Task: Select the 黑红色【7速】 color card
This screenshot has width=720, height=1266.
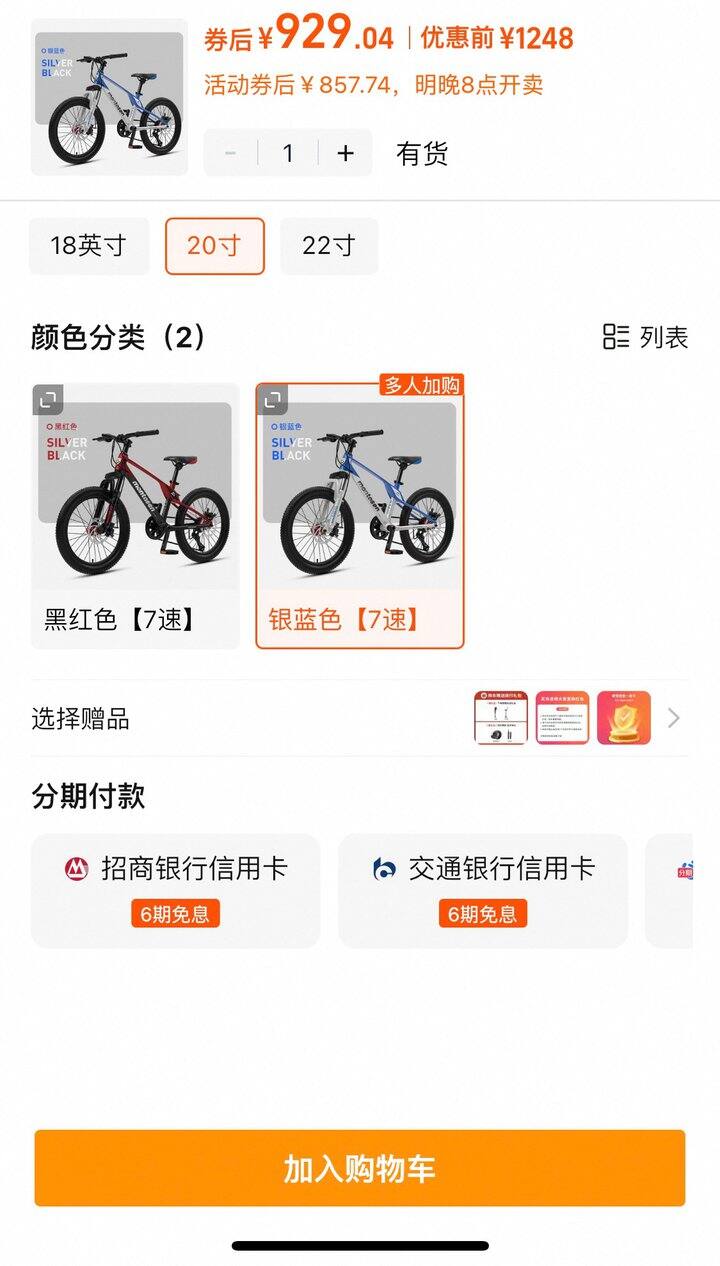Action: (135, 517)
